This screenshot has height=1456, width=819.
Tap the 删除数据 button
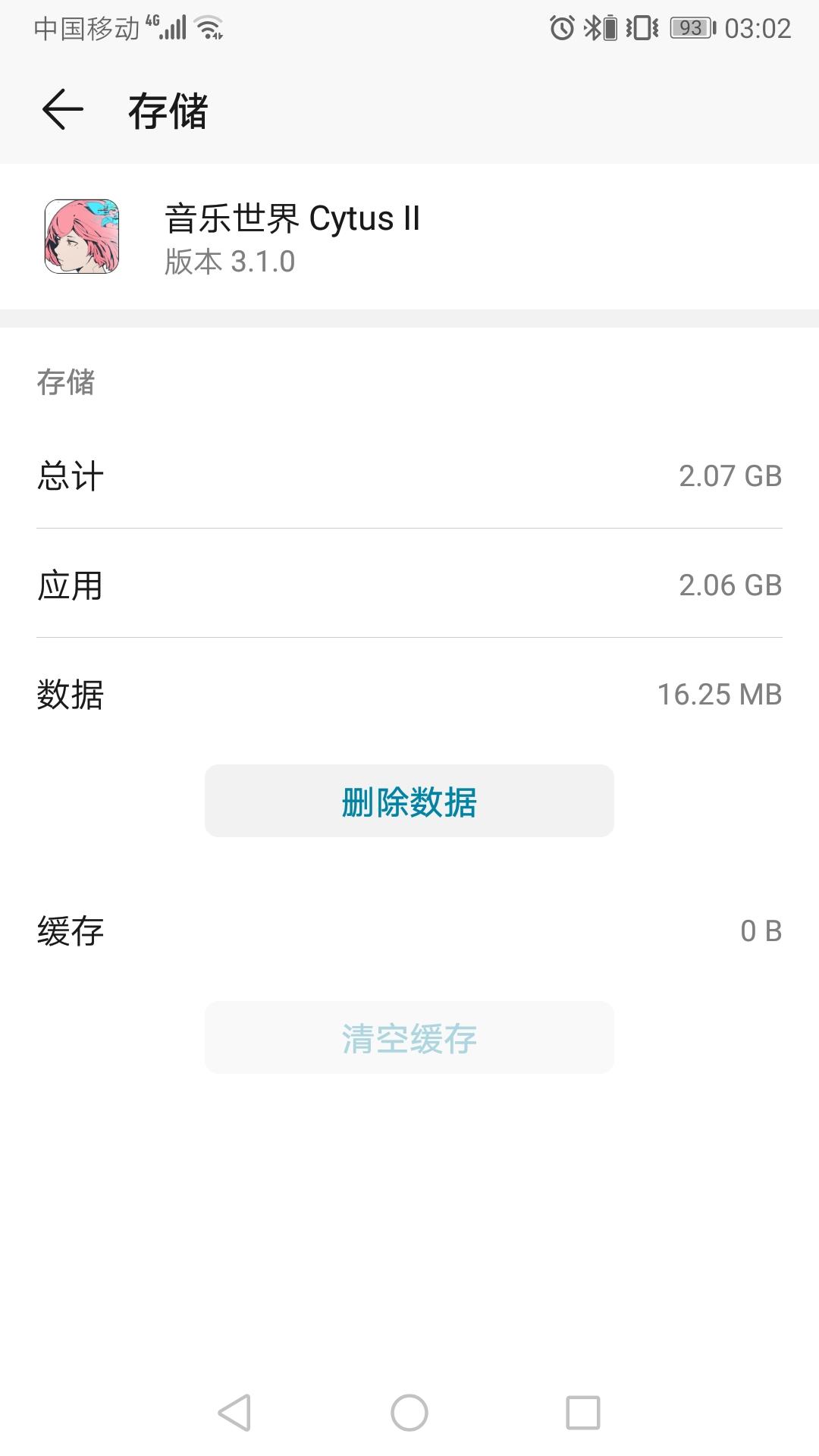point(409,801)
